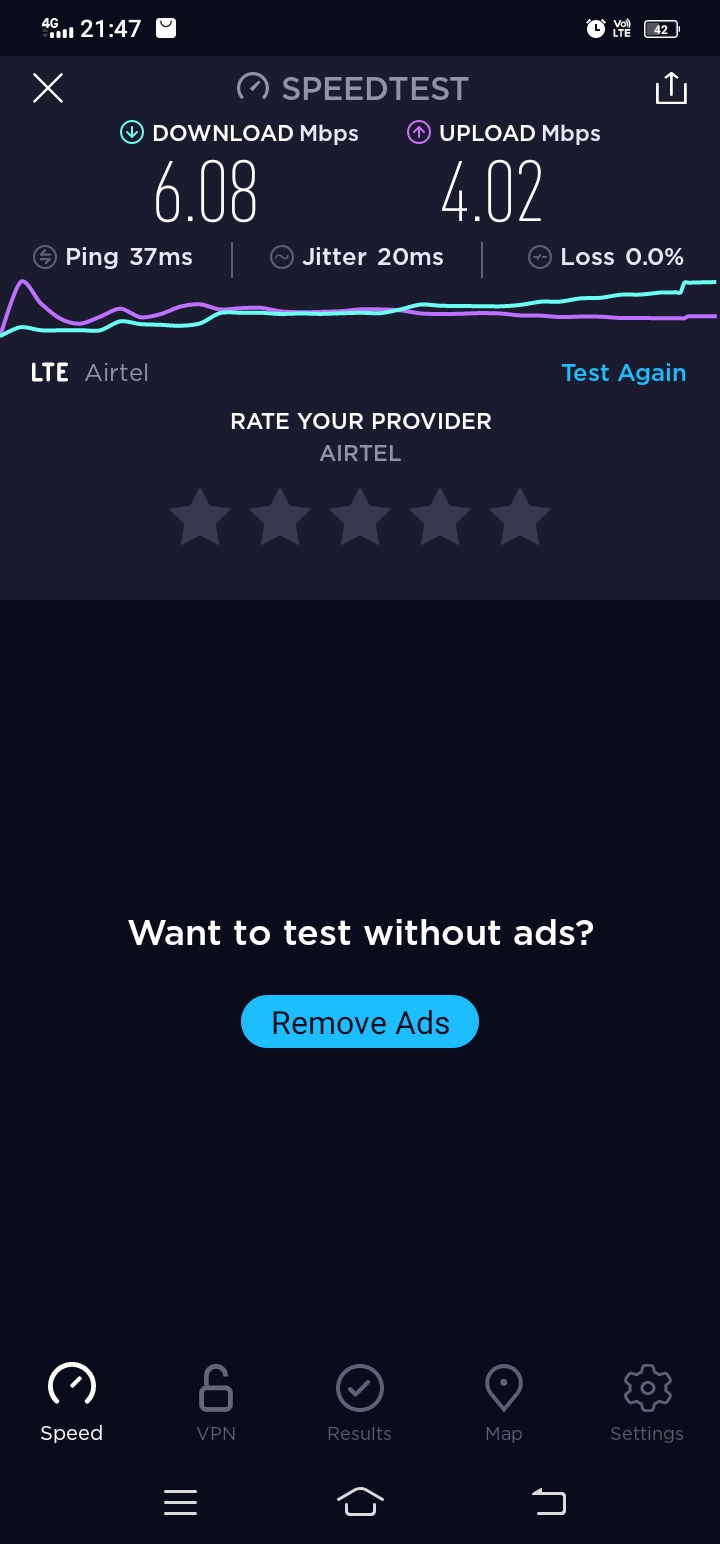720x1544 pixels.
Task: Tap Test Again to rerun test
Action: click(x=623, y=373)
